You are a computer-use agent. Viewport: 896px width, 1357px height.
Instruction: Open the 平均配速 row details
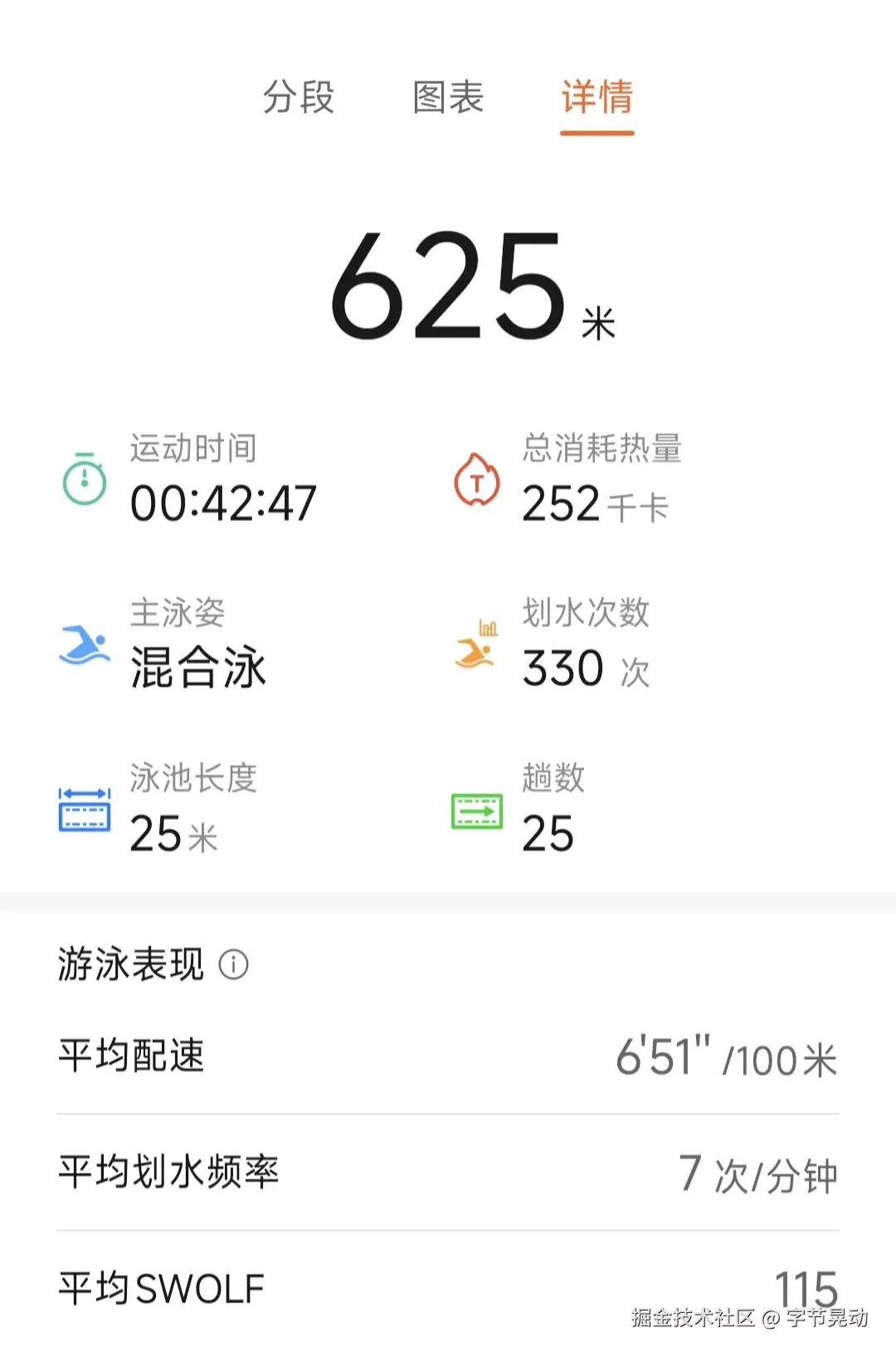[448, 1057]
